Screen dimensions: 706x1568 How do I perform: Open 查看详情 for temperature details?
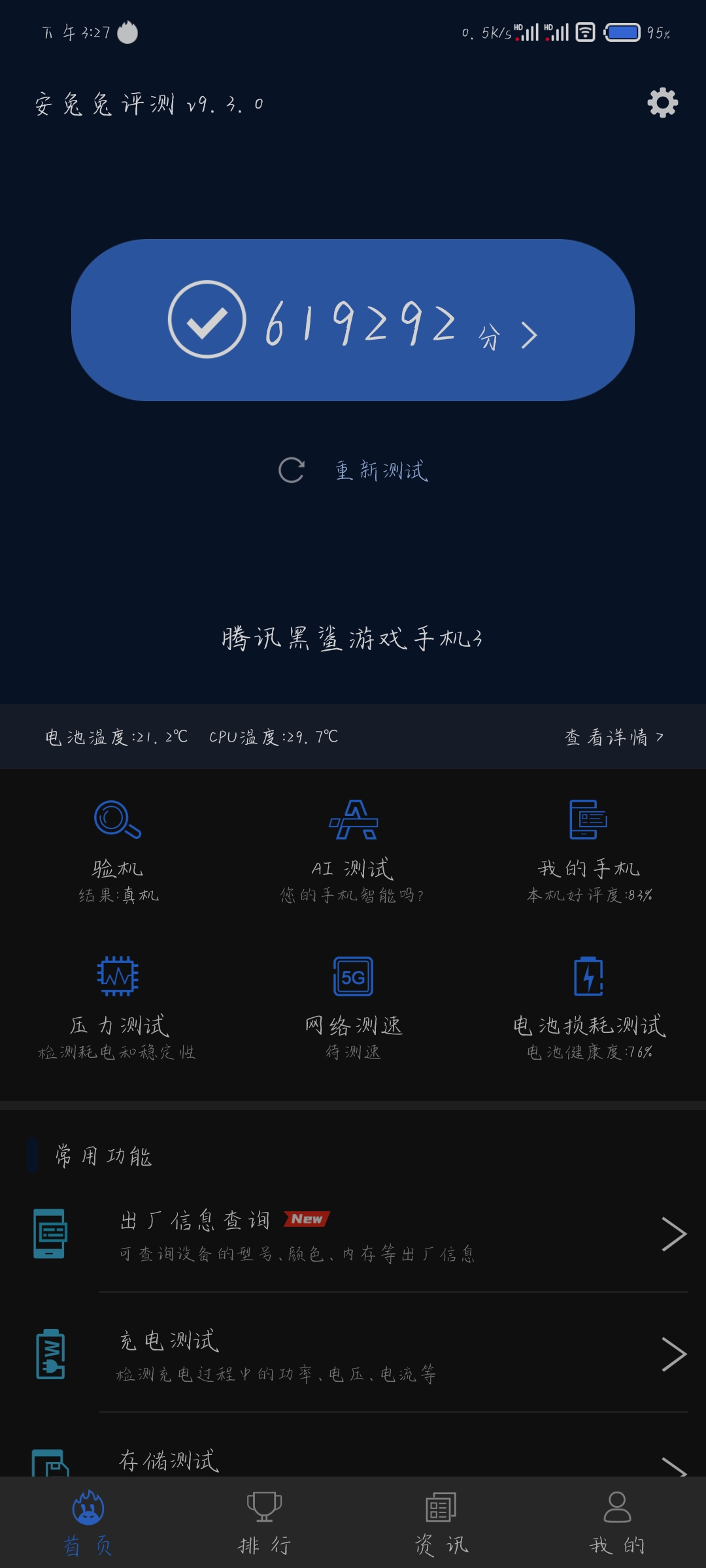[614, 737]
